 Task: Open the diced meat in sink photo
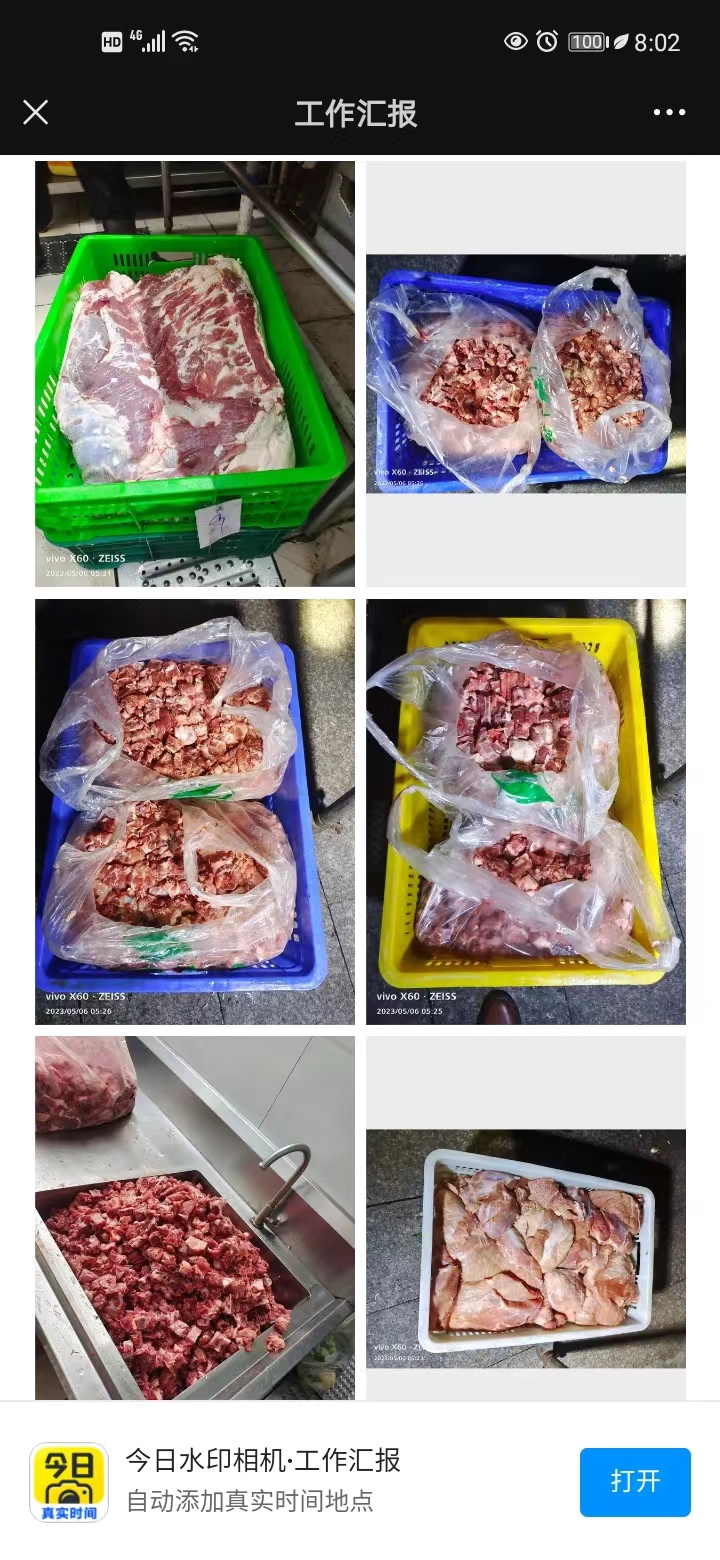click(x=195, y=1218)
